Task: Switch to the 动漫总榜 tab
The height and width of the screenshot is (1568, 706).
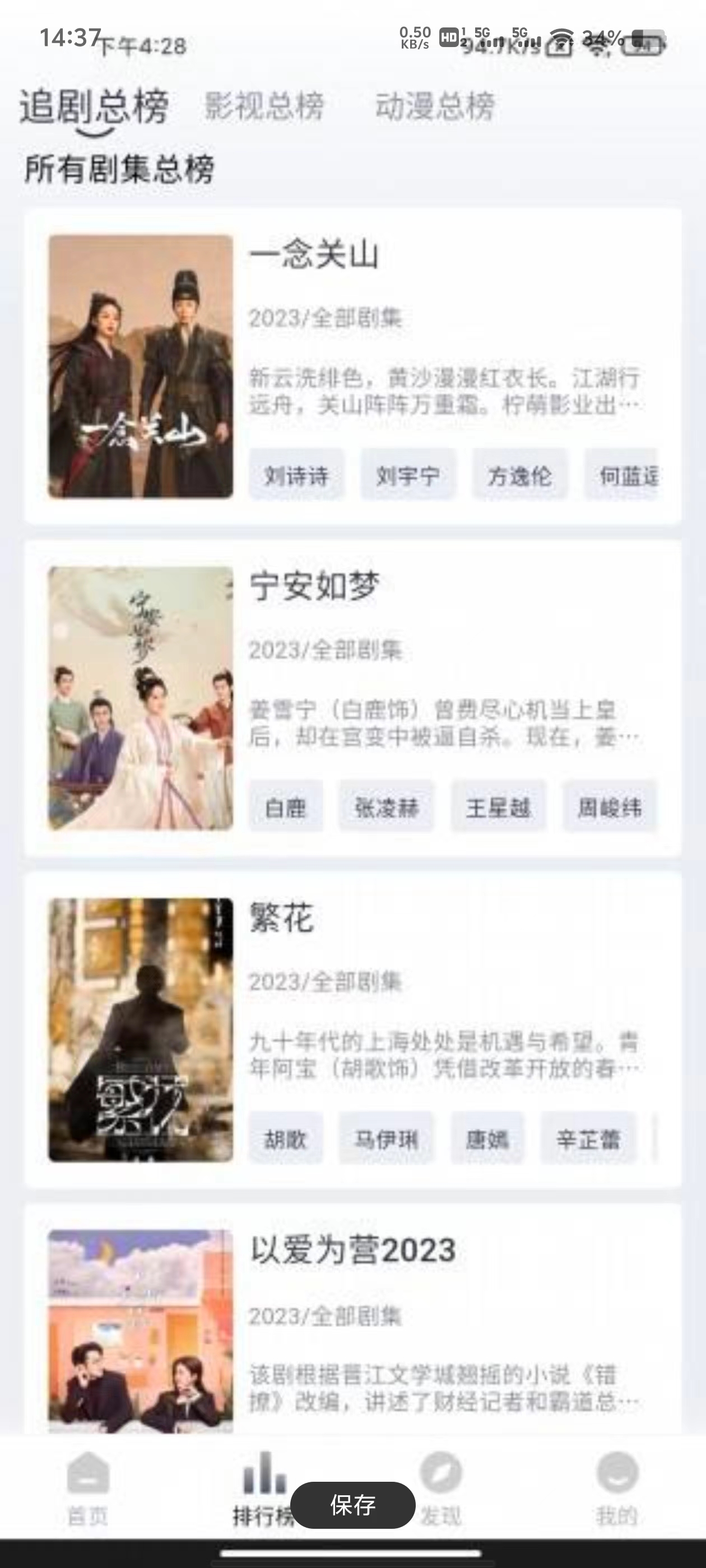Action: 434,106
